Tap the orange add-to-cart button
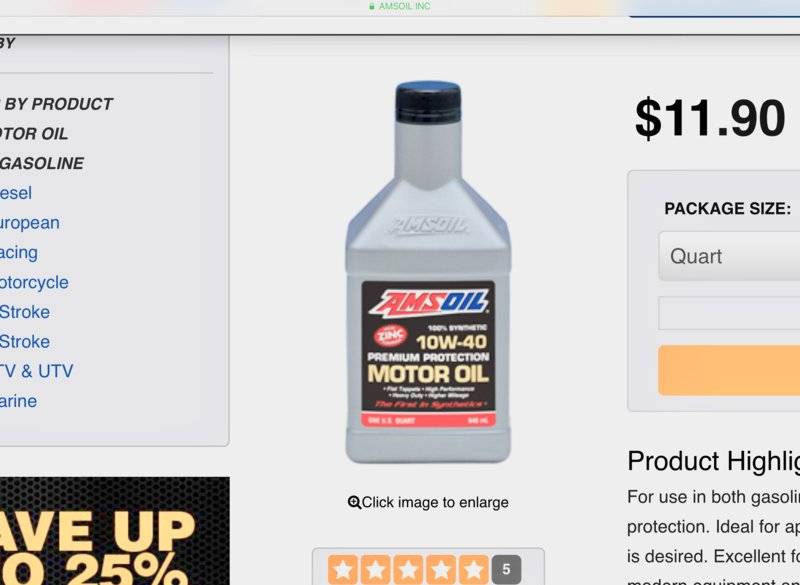 point(730,370)
